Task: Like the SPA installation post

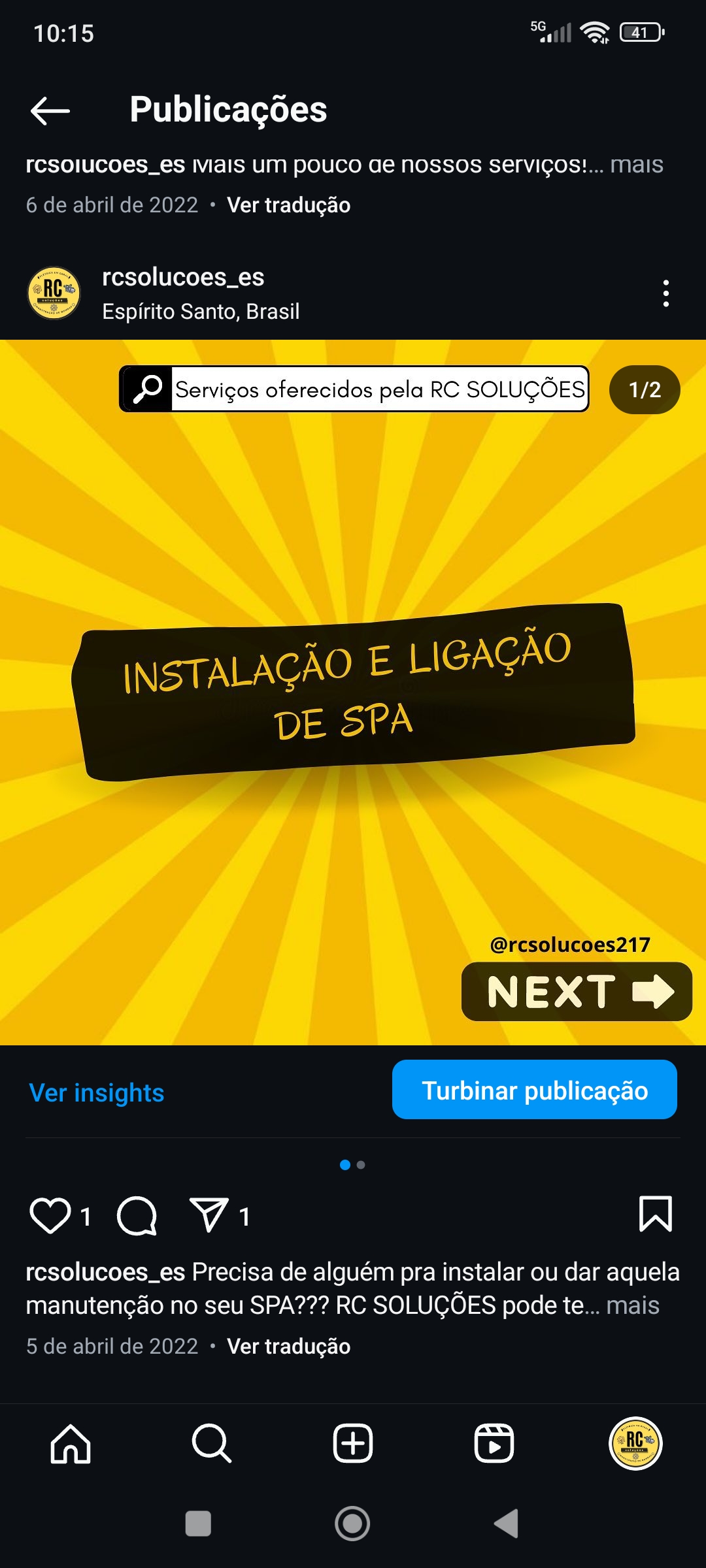Action: click(x=50, y=1216)
